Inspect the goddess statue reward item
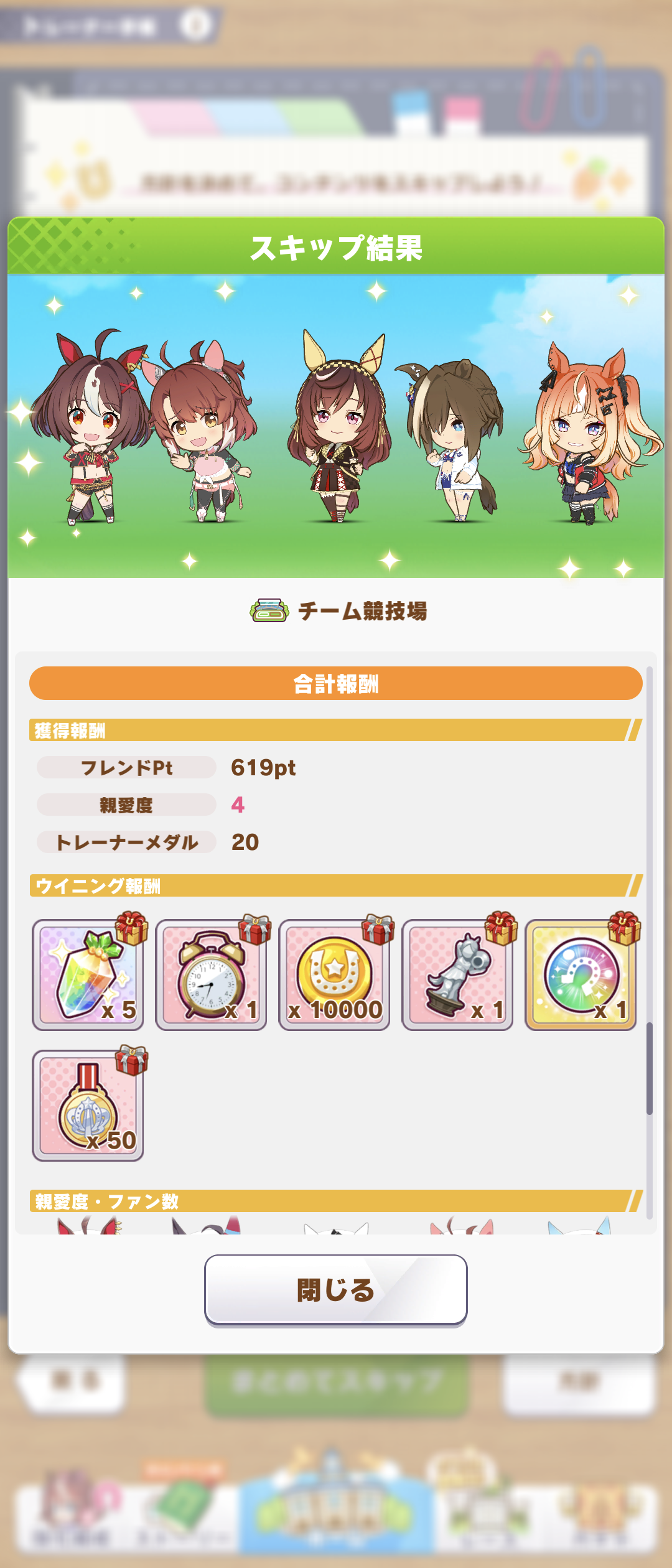 pyautogui.click(x=457, y=975)
